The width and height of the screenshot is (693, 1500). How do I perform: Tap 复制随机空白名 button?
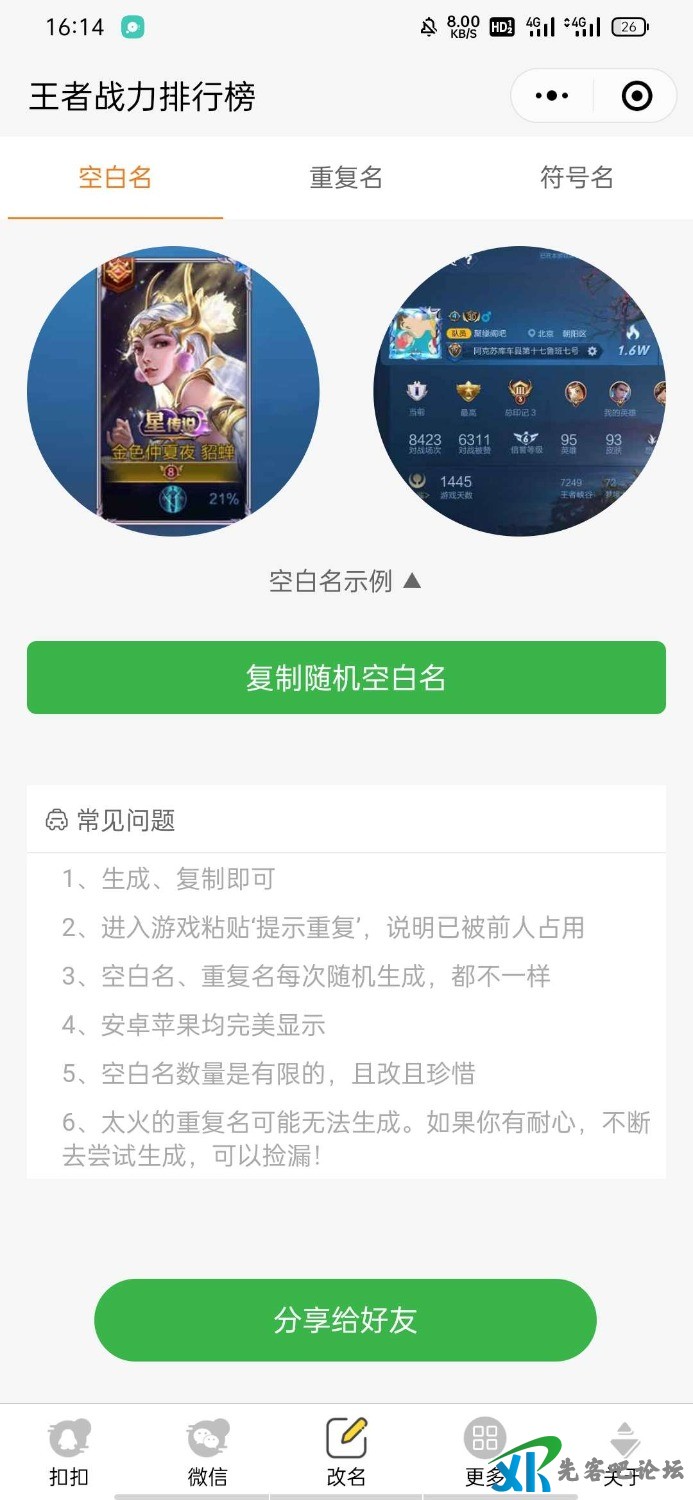coord(346,678)
